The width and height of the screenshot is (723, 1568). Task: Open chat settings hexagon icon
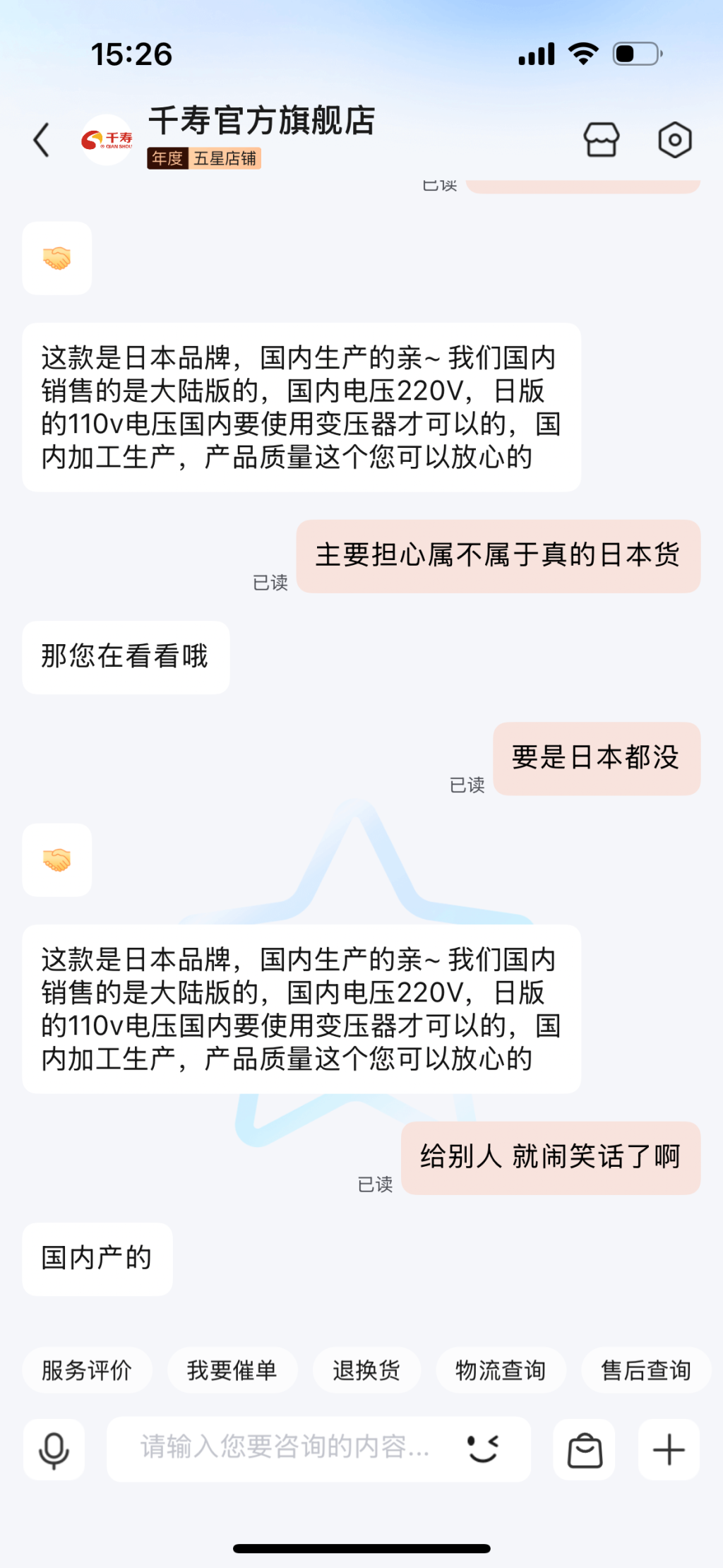(x=674, y=140)
